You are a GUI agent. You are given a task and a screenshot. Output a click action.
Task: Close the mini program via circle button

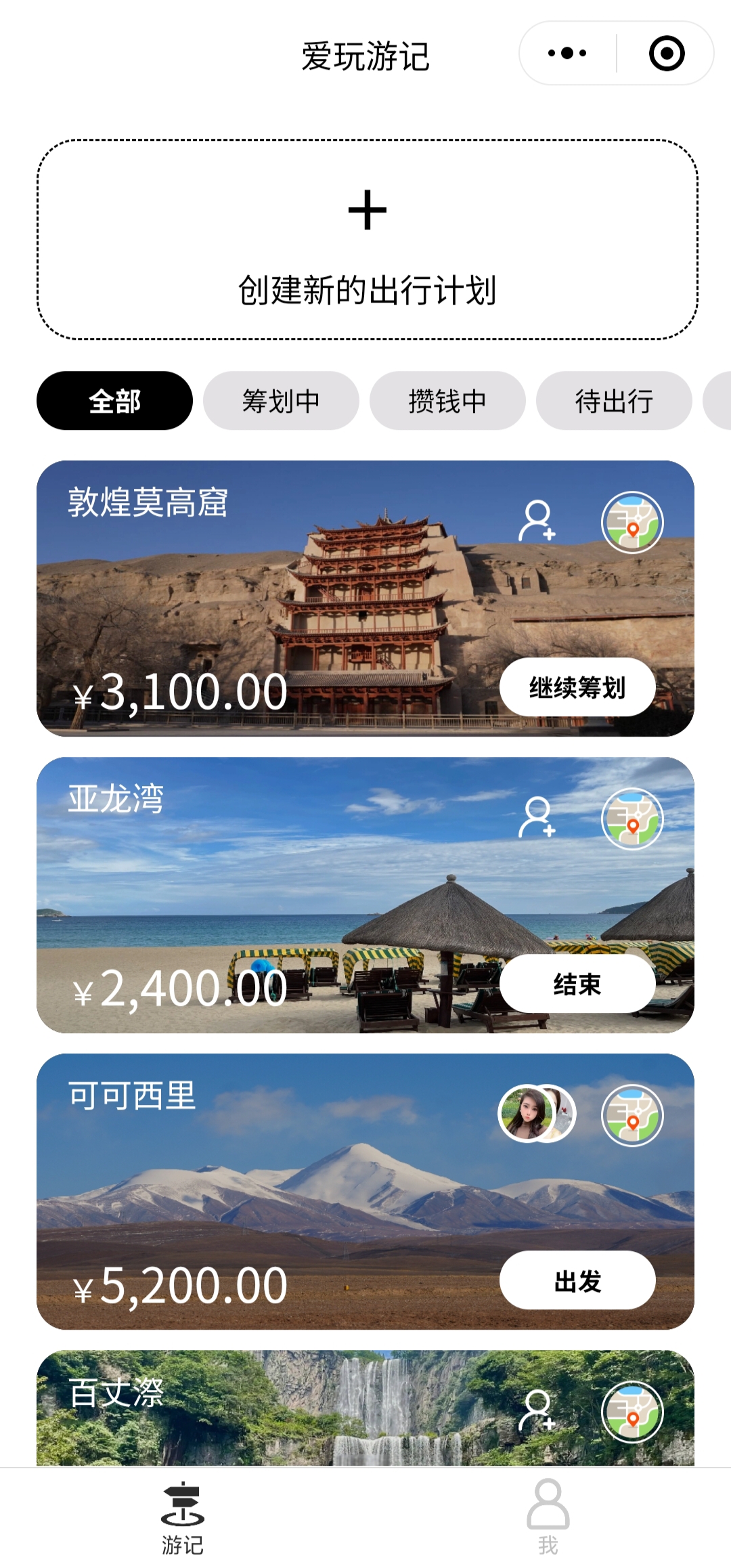[x=667, y=53]
